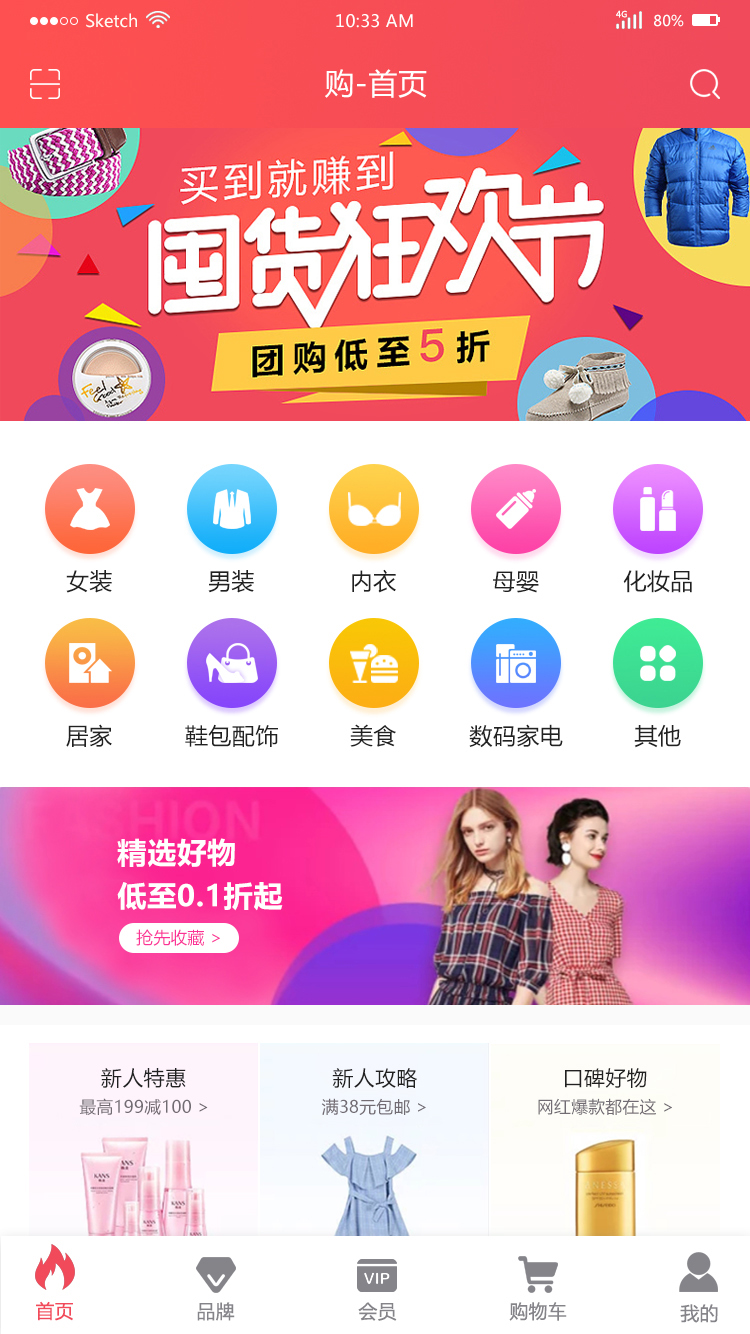Open the 新人特惠 card
Viewport: 750px width, 1334px height.
[x=144, y=1140]
